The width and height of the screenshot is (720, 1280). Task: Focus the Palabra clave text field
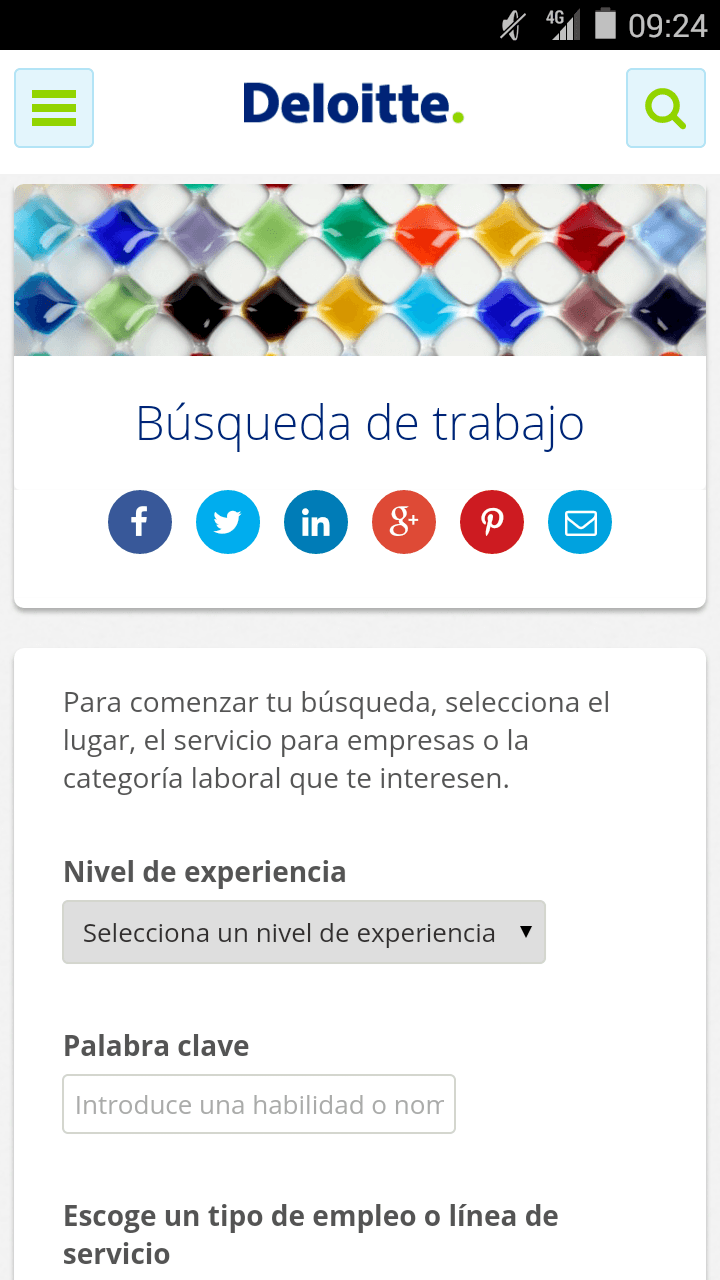coord(259,1104)
